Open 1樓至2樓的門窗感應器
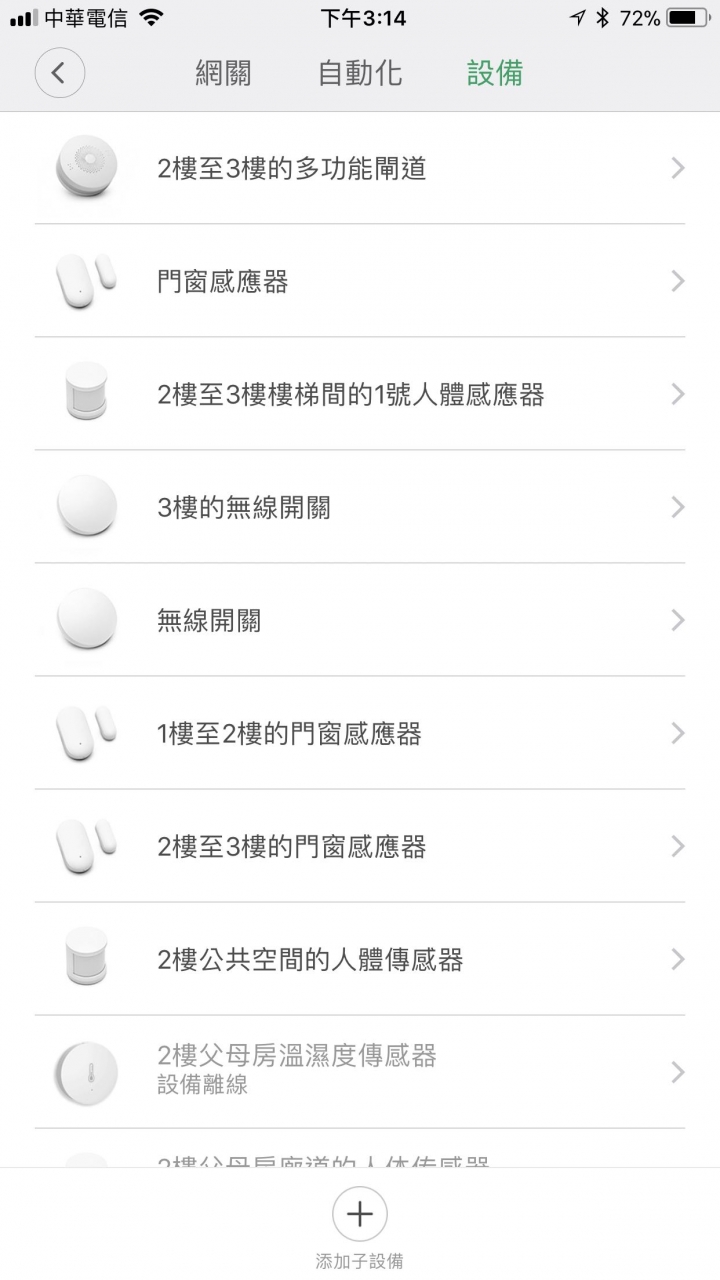Image resolution: width=720 pixels, height=1280 pixels. pos(360,733)
